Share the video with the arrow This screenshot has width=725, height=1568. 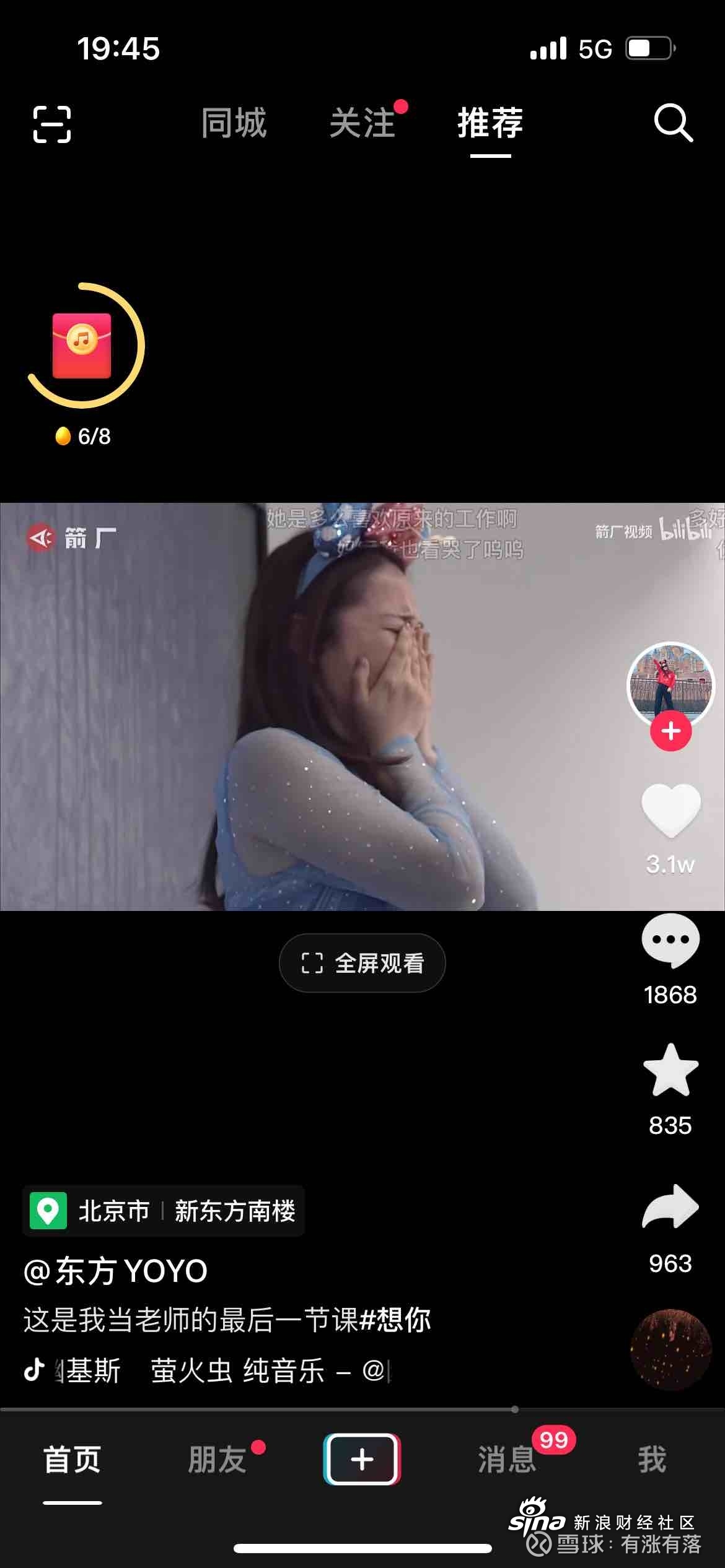click(x=670, y=1207)
